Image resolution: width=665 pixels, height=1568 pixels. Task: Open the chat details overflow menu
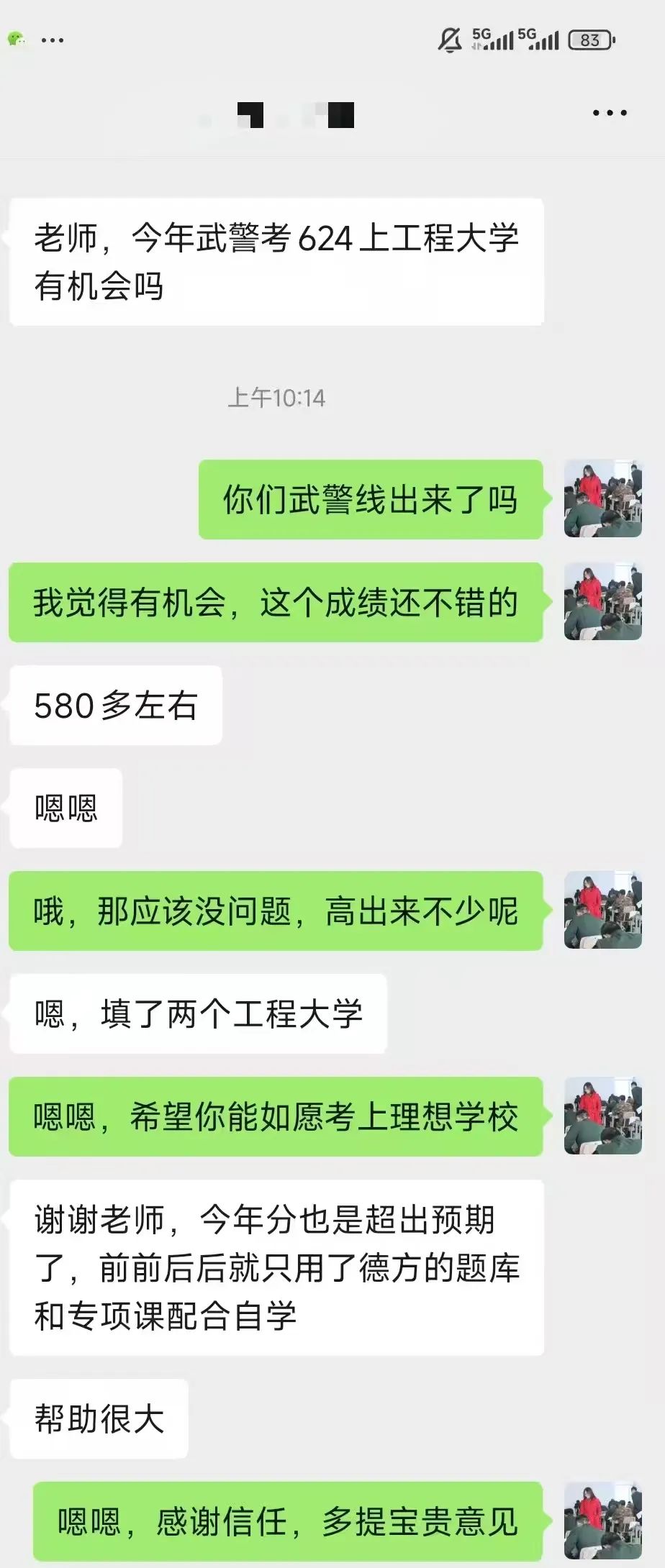[609, 113]
